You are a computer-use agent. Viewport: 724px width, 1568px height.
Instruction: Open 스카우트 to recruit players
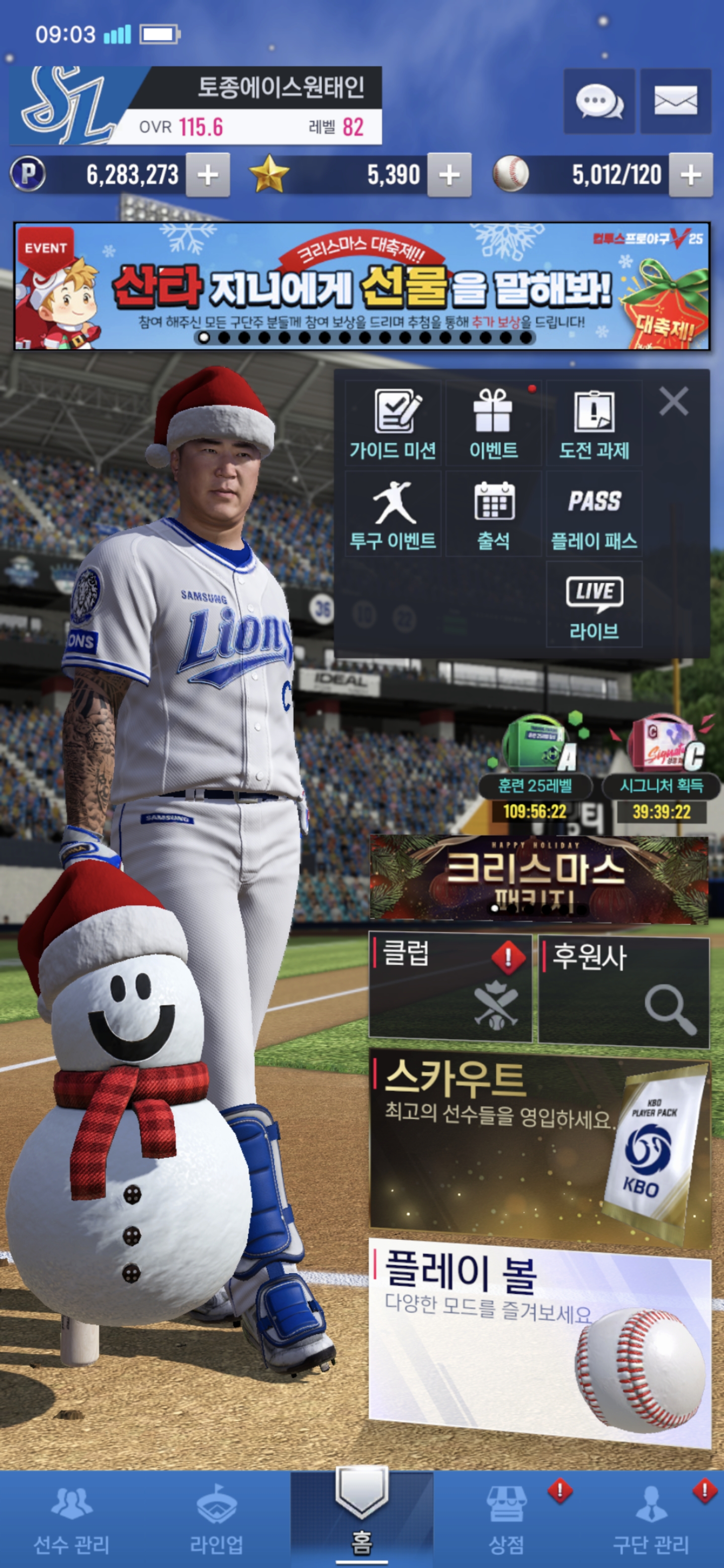click(539, 1145)
